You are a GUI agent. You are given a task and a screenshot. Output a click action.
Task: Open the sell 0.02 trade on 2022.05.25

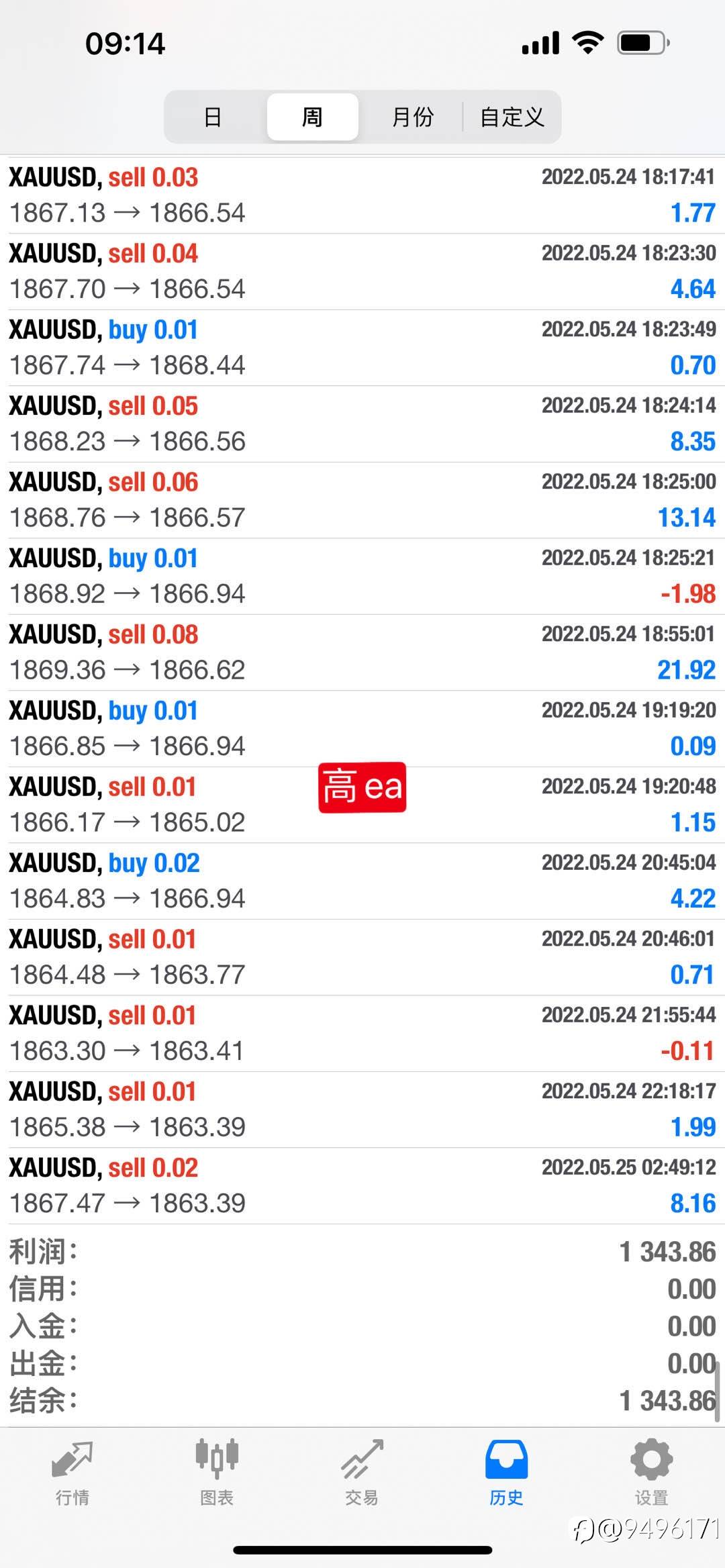(362, 1185)
